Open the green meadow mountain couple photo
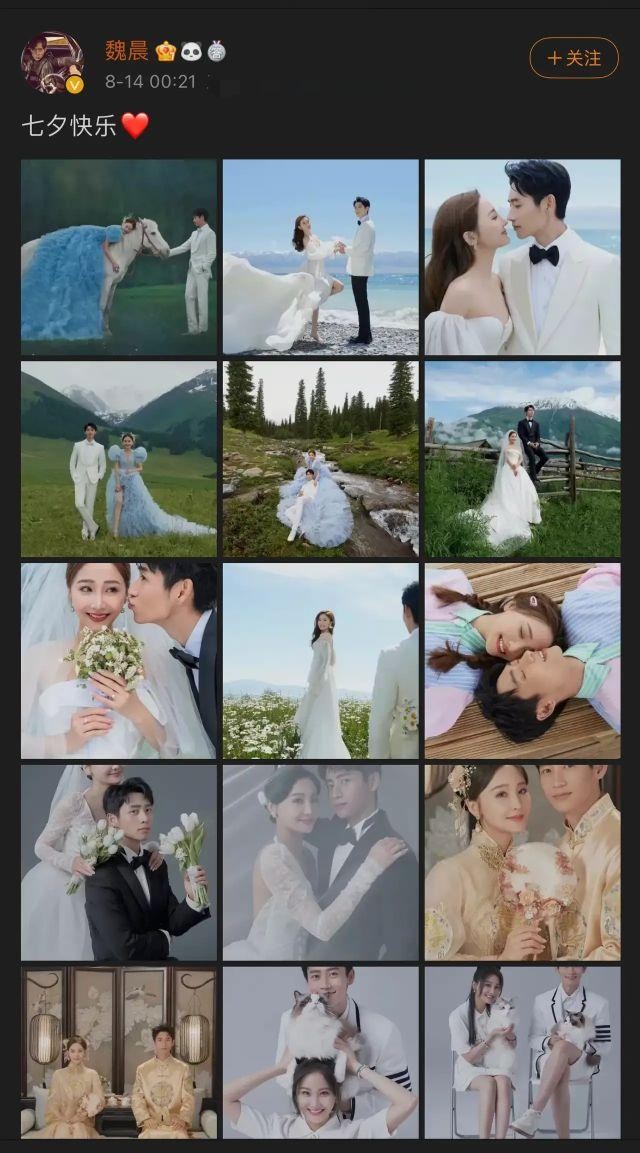The width and height of the screenshot is (640, 1153). 119,459
